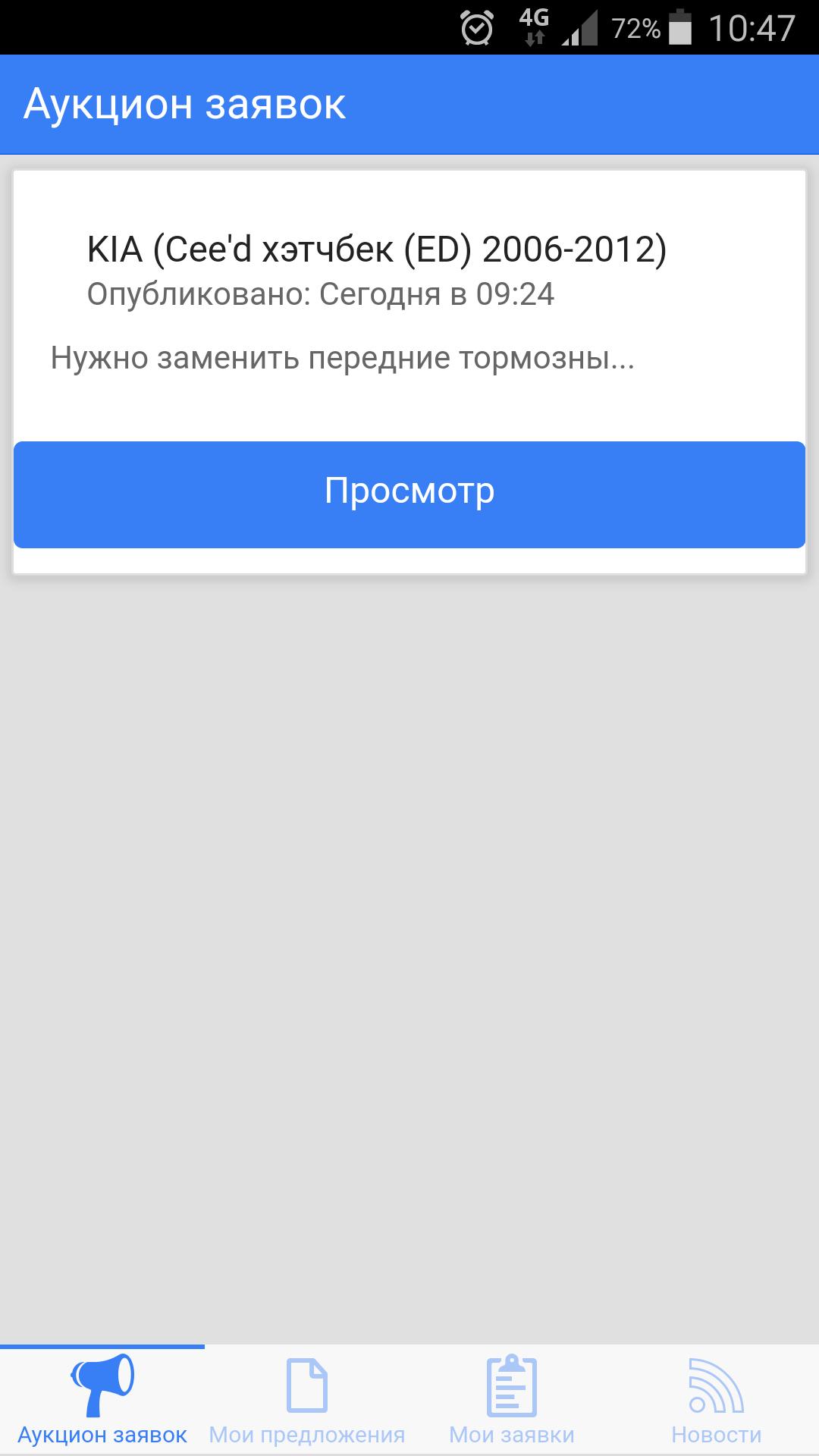Image resolution: width=819 pixels, height=1456 pixels.
Task: Tap the cellular signal strength icon
Action: tap(579, 29)
